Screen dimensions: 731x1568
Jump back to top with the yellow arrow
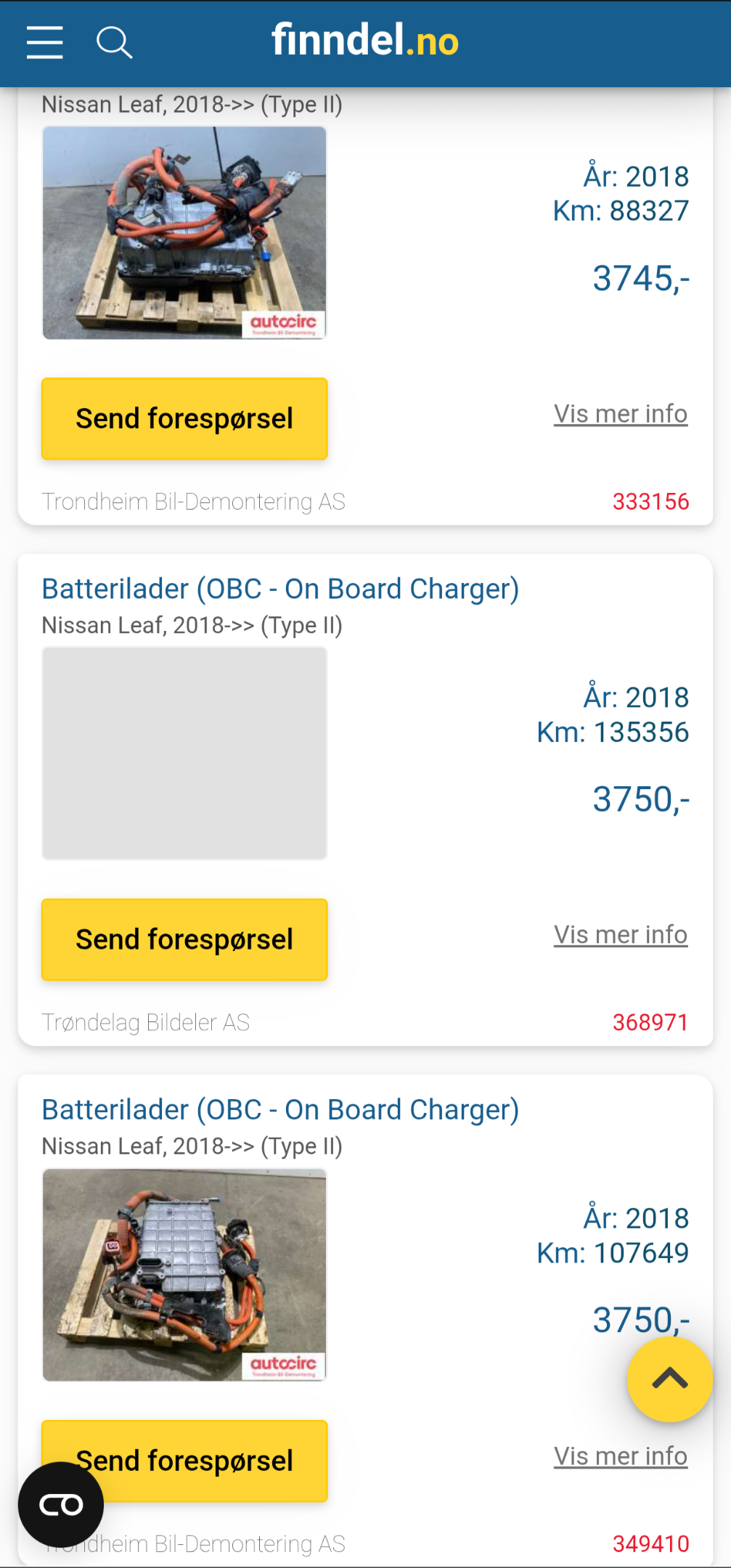click(669, 1379)
